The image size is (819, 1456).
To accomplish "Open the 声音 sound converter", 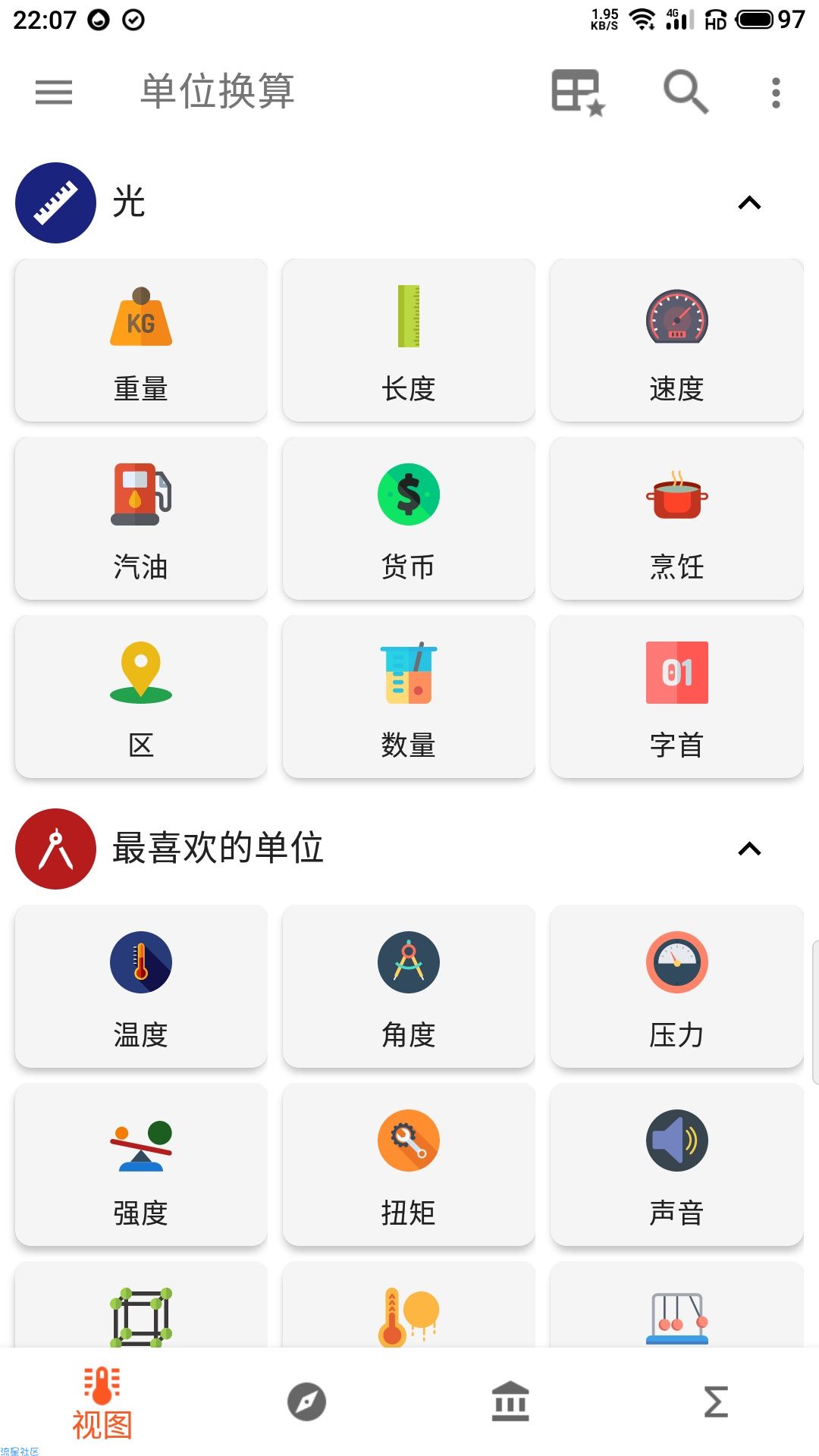I will tap(676, 1165).
